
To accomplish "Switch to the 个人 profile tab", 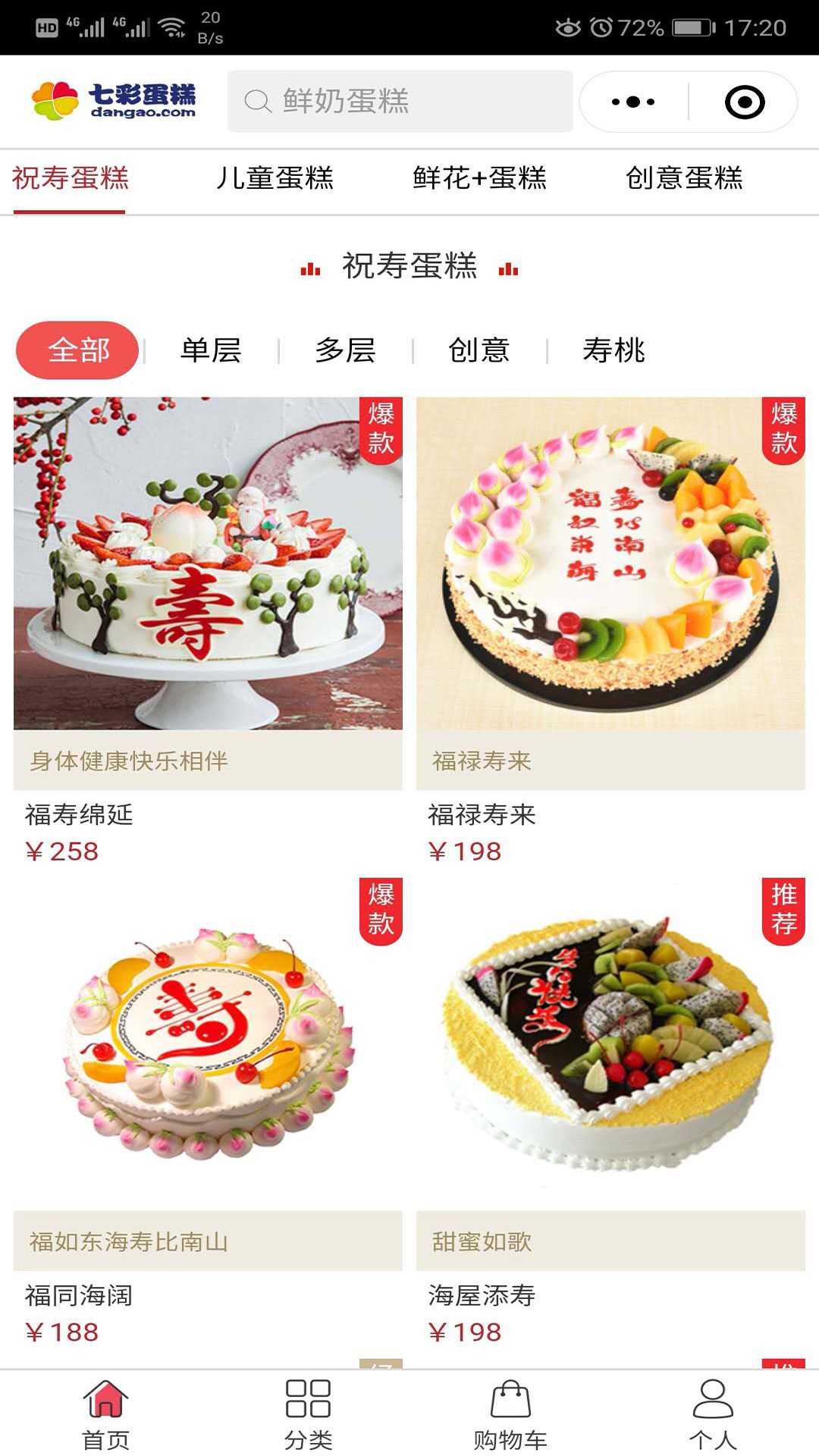I will (x=713, y=1414).
